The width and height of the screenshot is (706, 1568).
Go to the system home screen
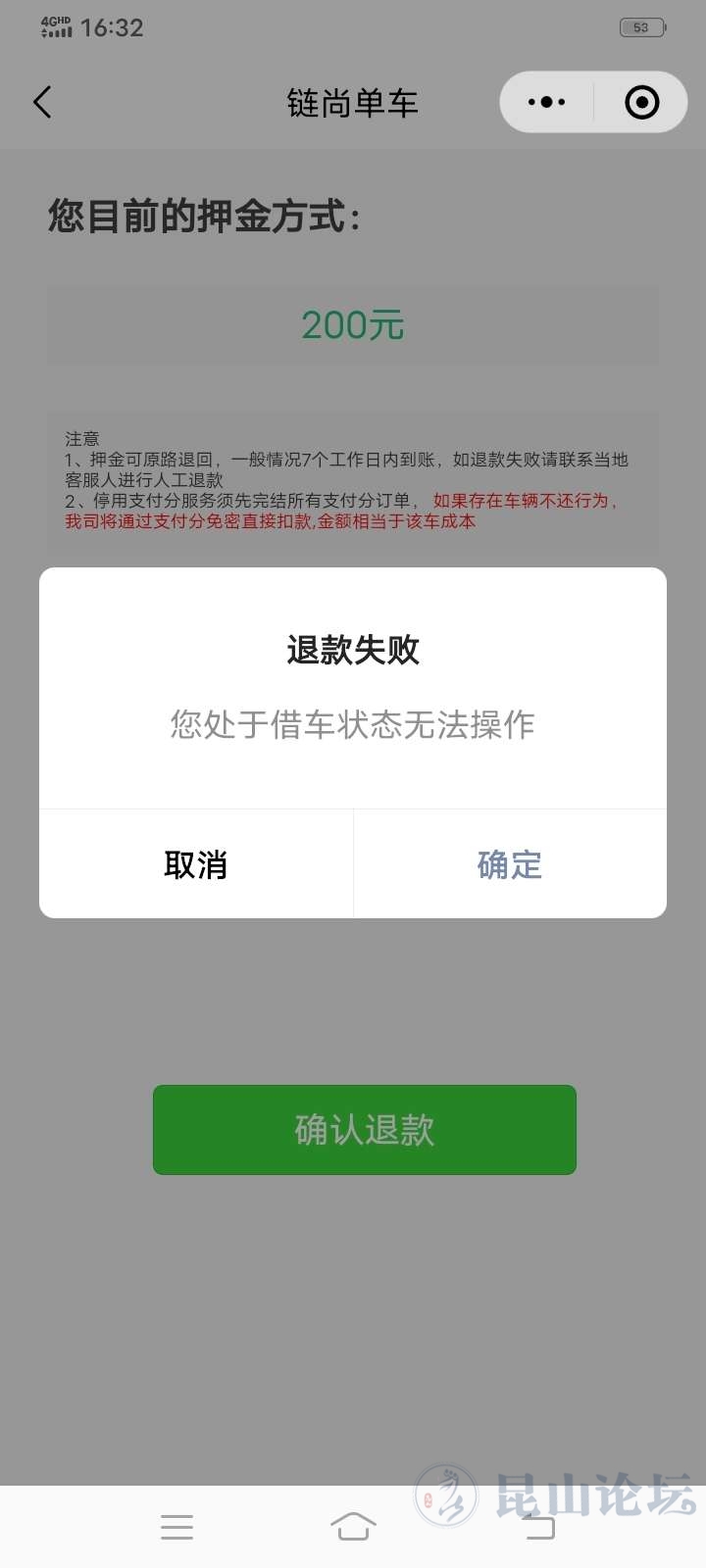click(x=353, y=1526)
